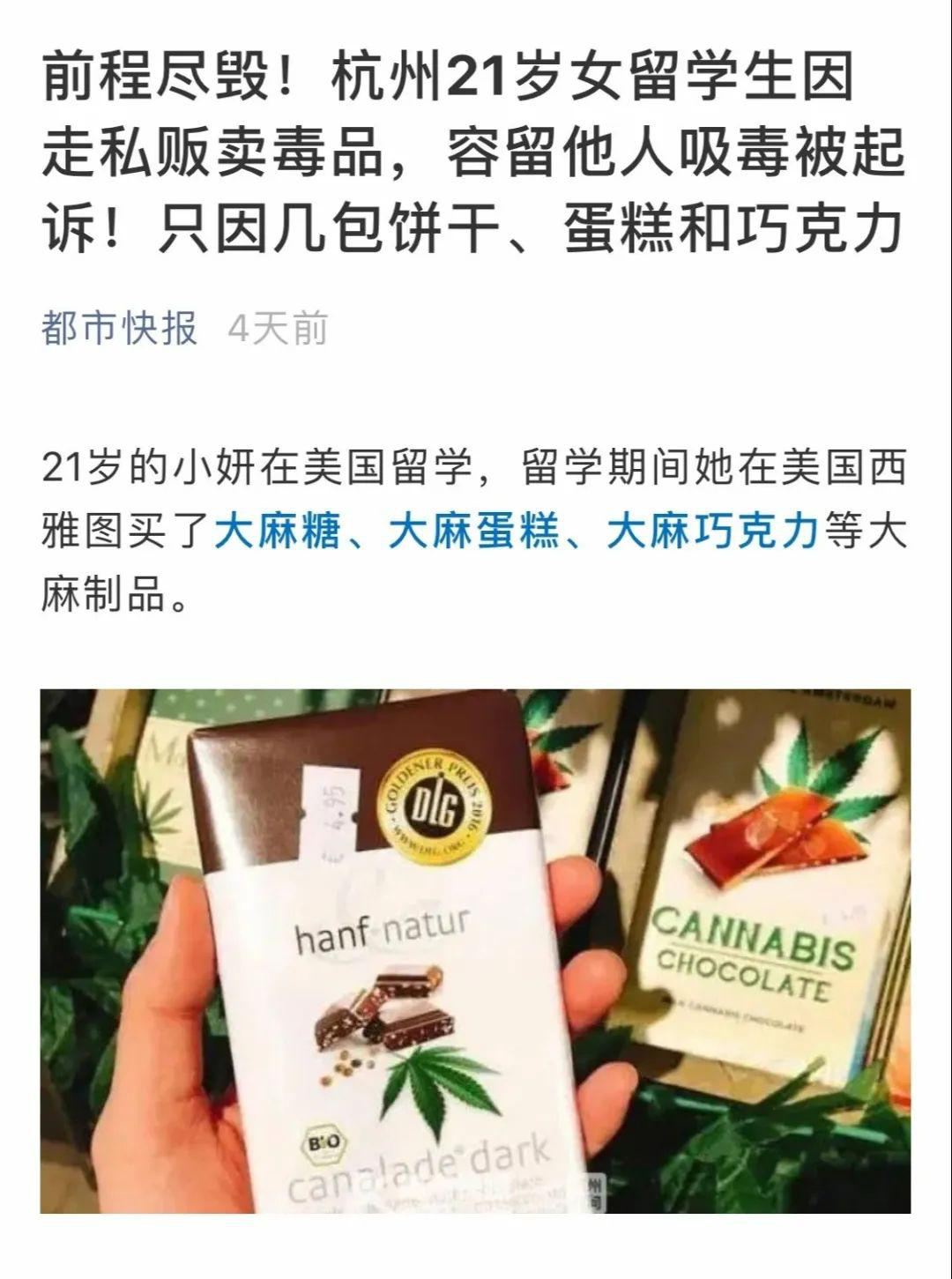This screenshot has width=952, height=1279.
Task: Open the 都市快报 account page
Action: 119,329
